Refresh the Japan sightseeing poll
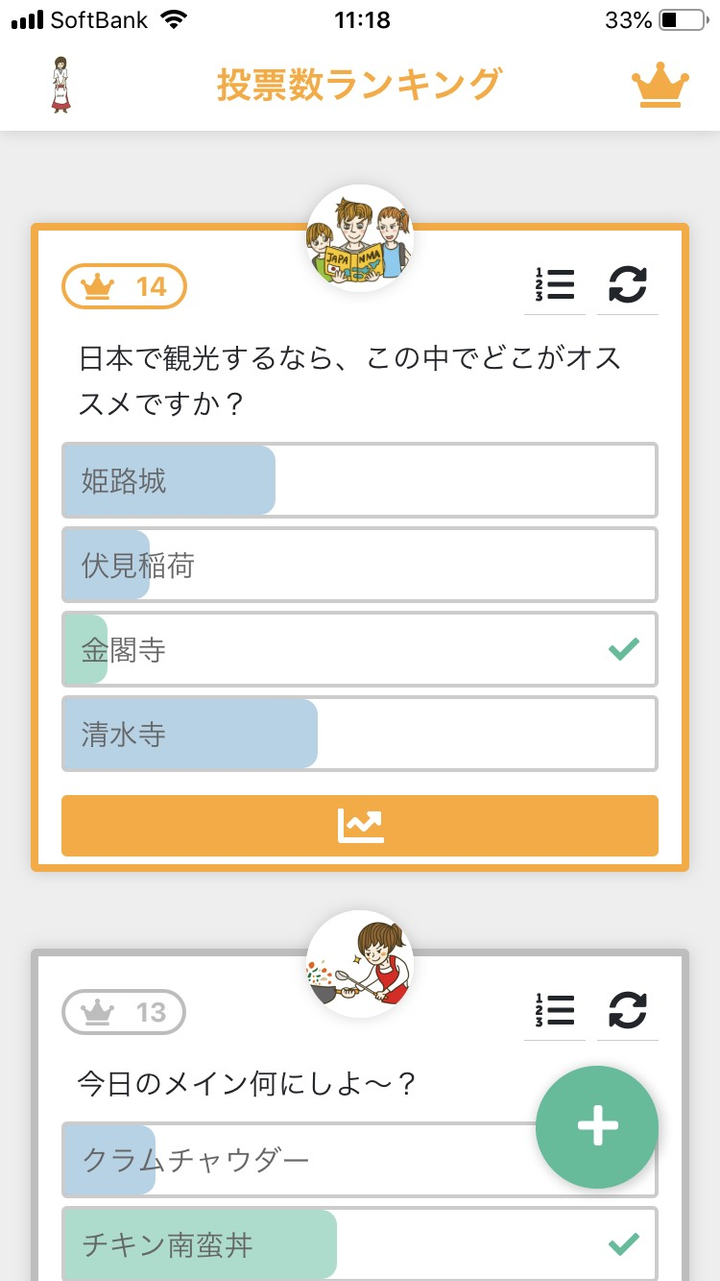 pos(628,285)
